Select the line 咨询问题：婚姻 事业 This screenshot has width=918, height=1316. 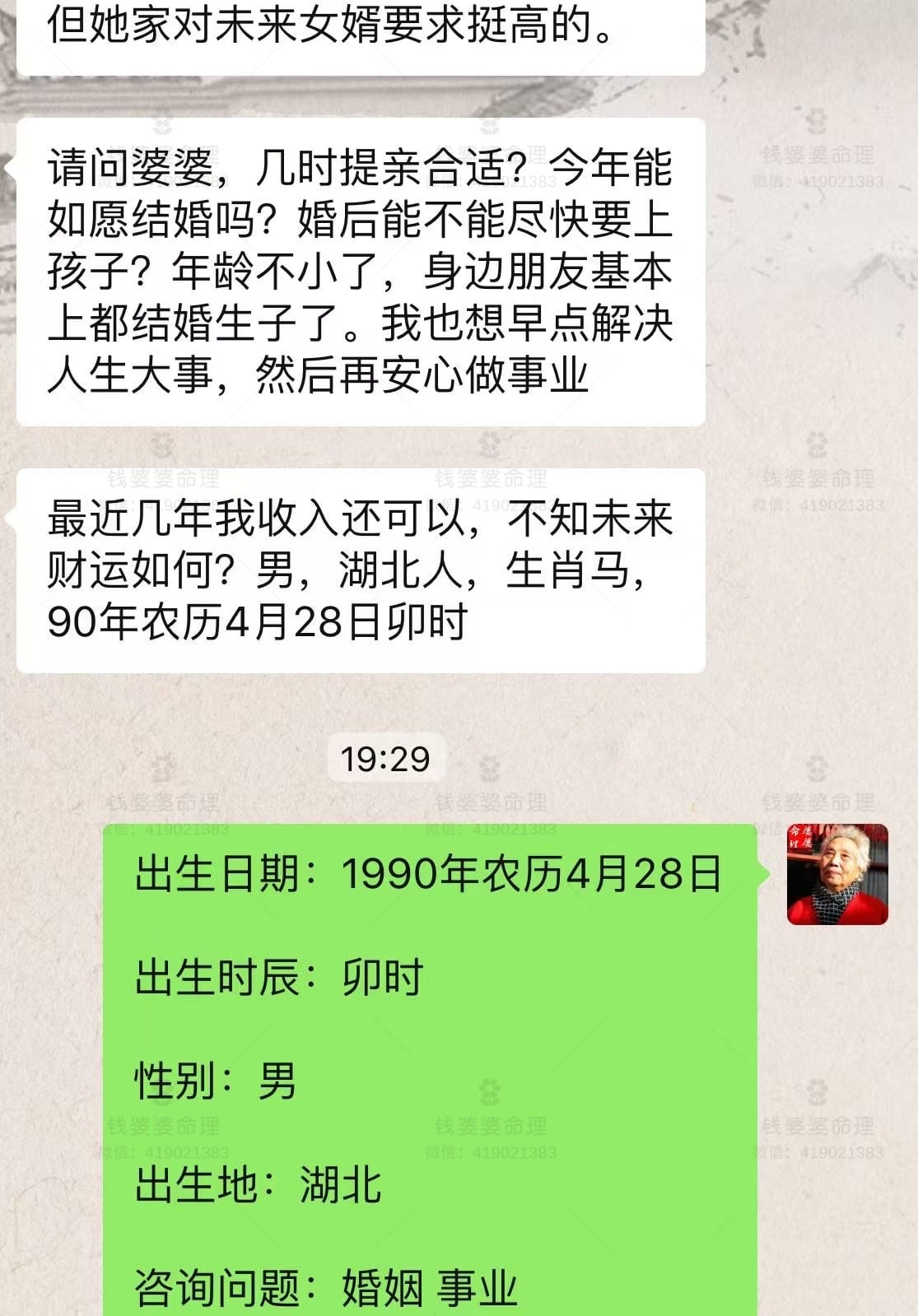tap(325, 1287)
